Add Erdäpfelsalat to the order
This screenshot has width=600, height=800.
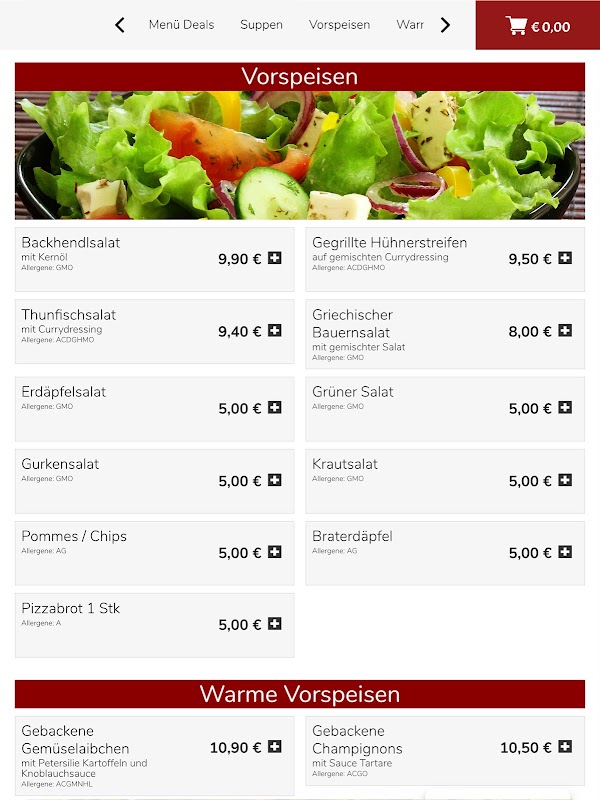coord(275,407)
